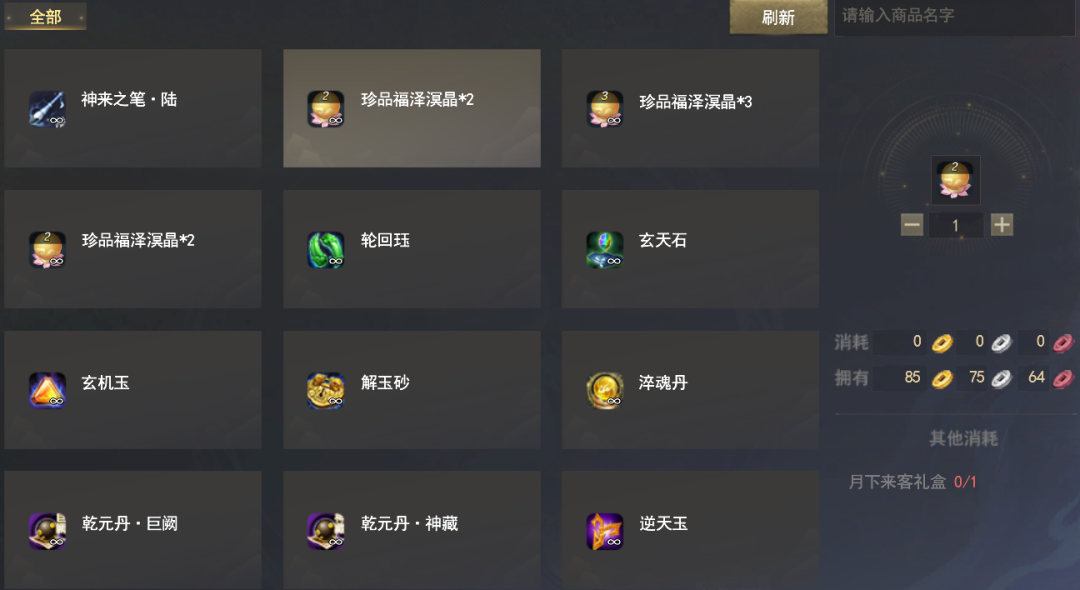Increase purchase quantity with plus button
The width and height of the screenshot is (1080, 590).
(x=1002, y=225)
